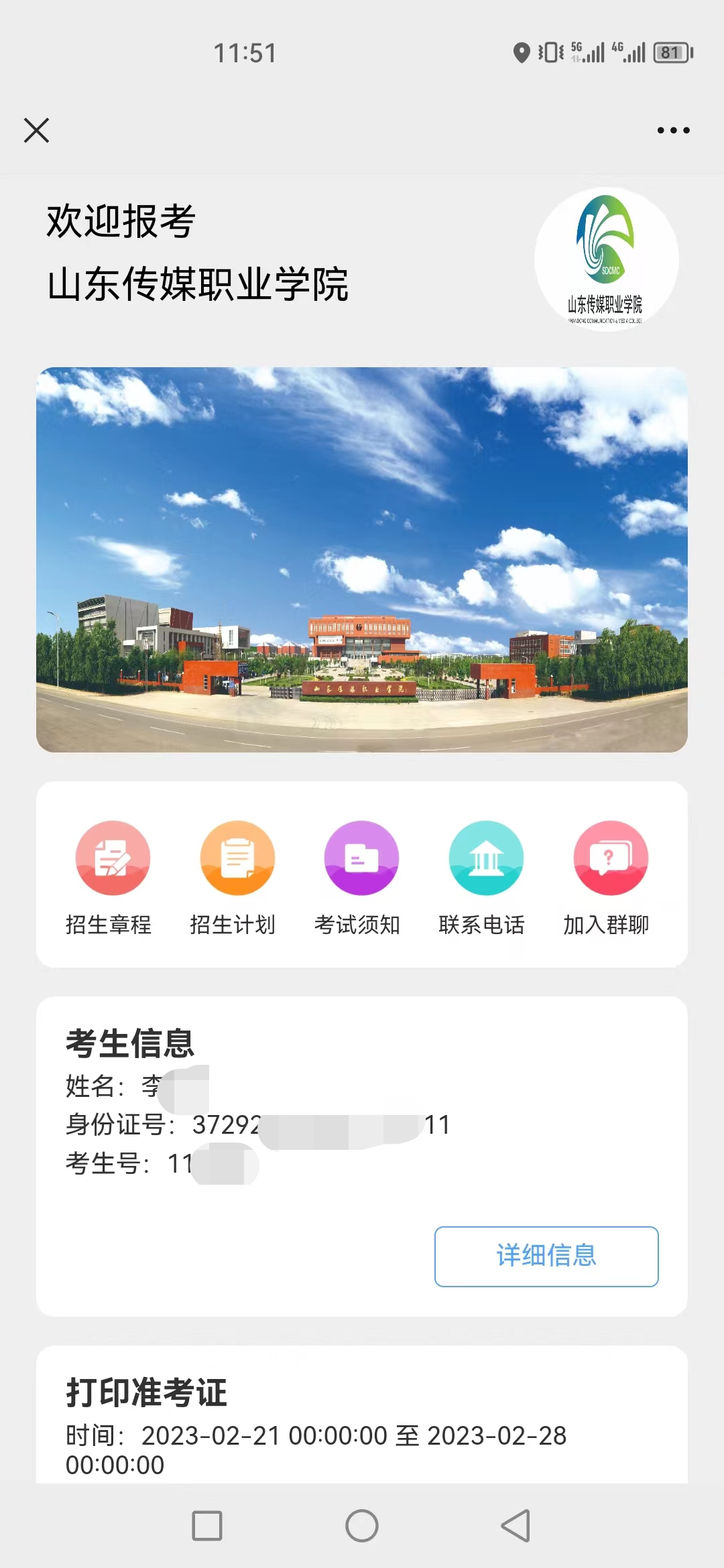Open the three-dot overflow menu

click(x=673, y=131)
